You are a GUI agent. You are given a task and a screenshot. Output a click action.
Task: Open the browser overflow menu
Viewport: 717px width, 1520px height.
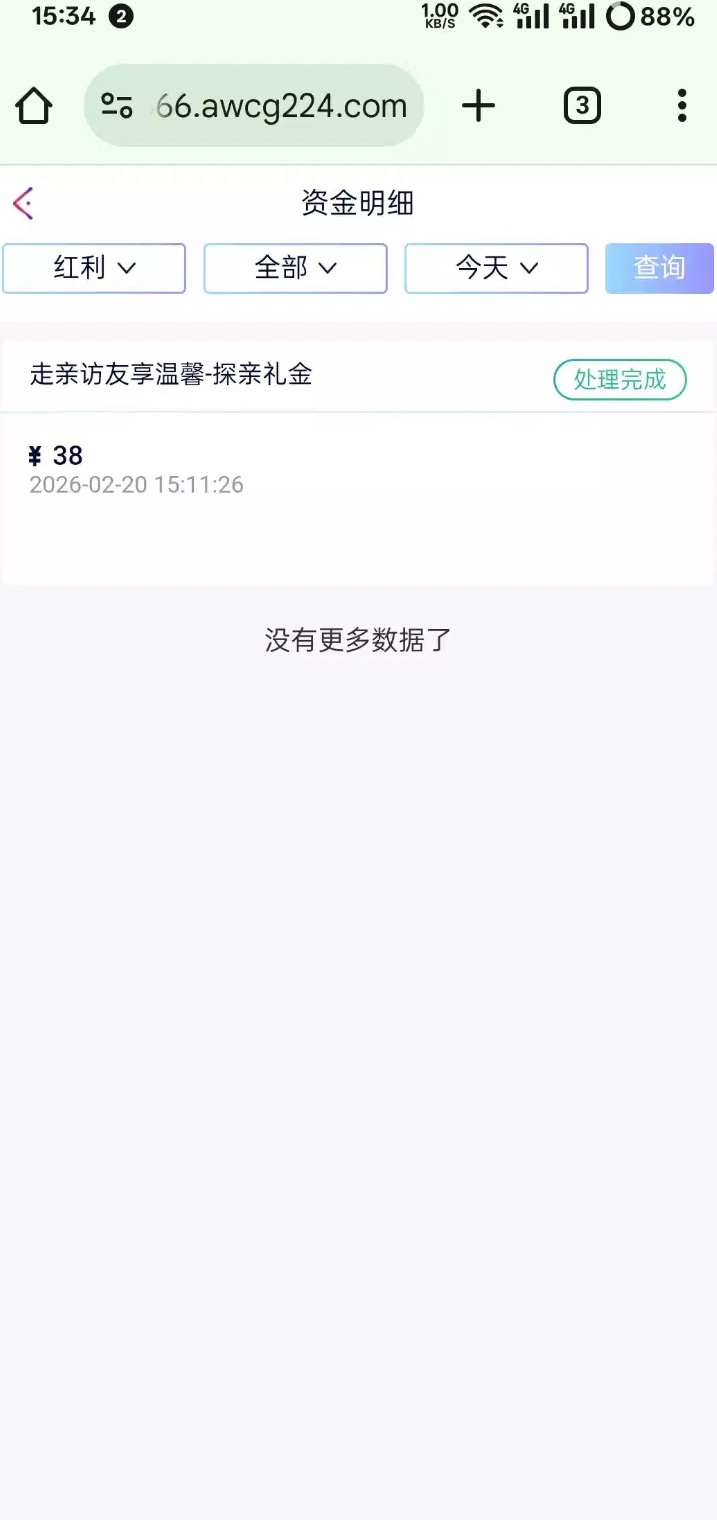(x=681, y=105)
